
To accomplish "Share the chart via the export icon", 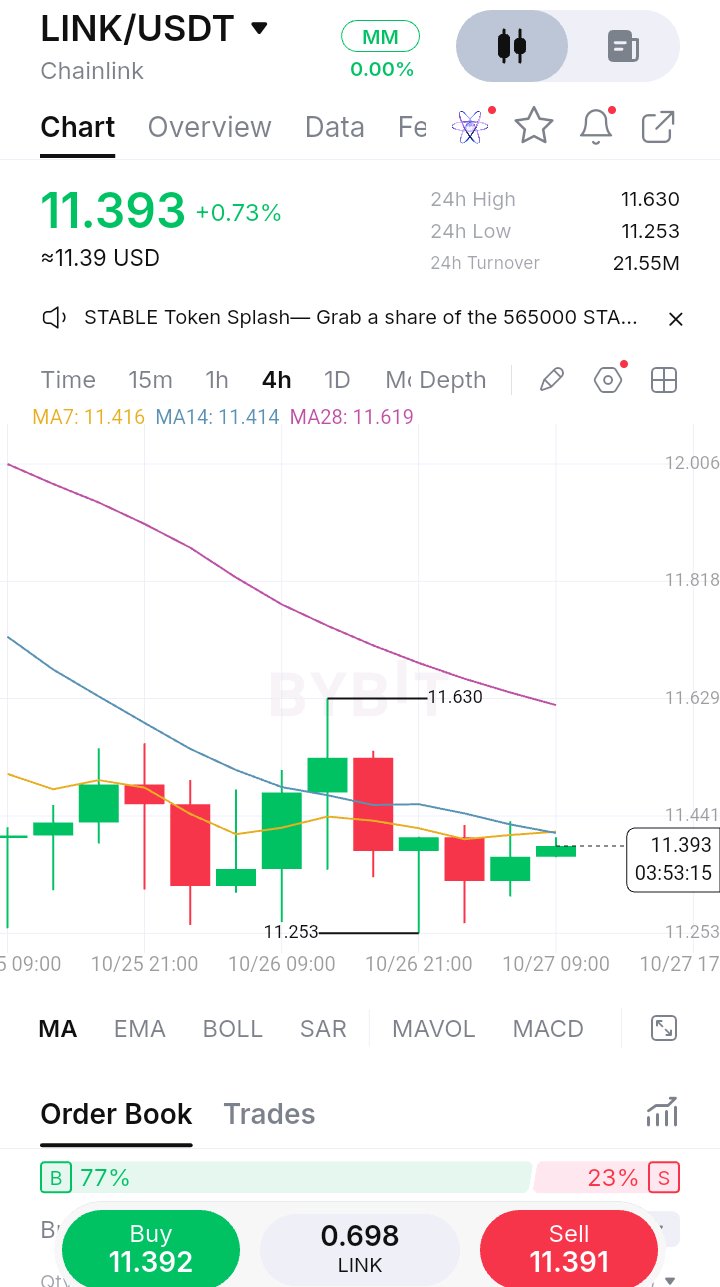I will [x=658, y=127].
